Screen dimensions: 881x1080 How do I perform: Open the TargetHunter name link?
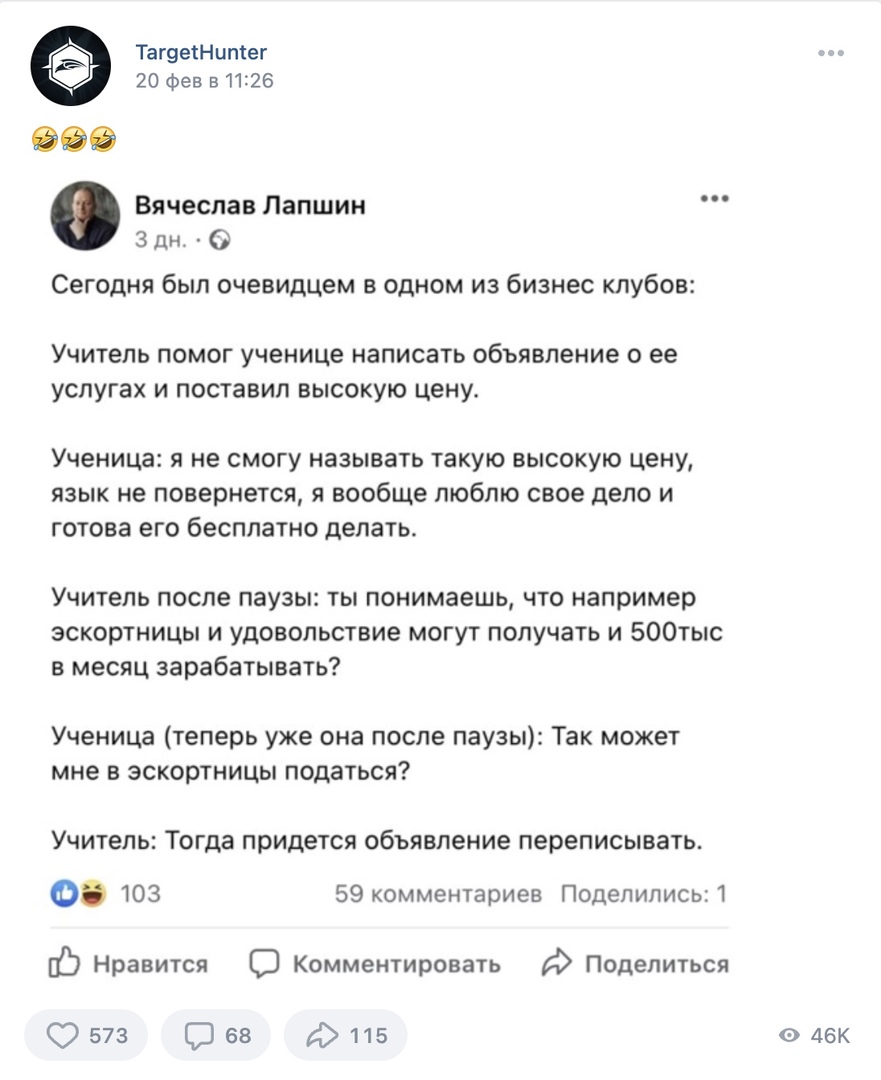click(200, 52)
